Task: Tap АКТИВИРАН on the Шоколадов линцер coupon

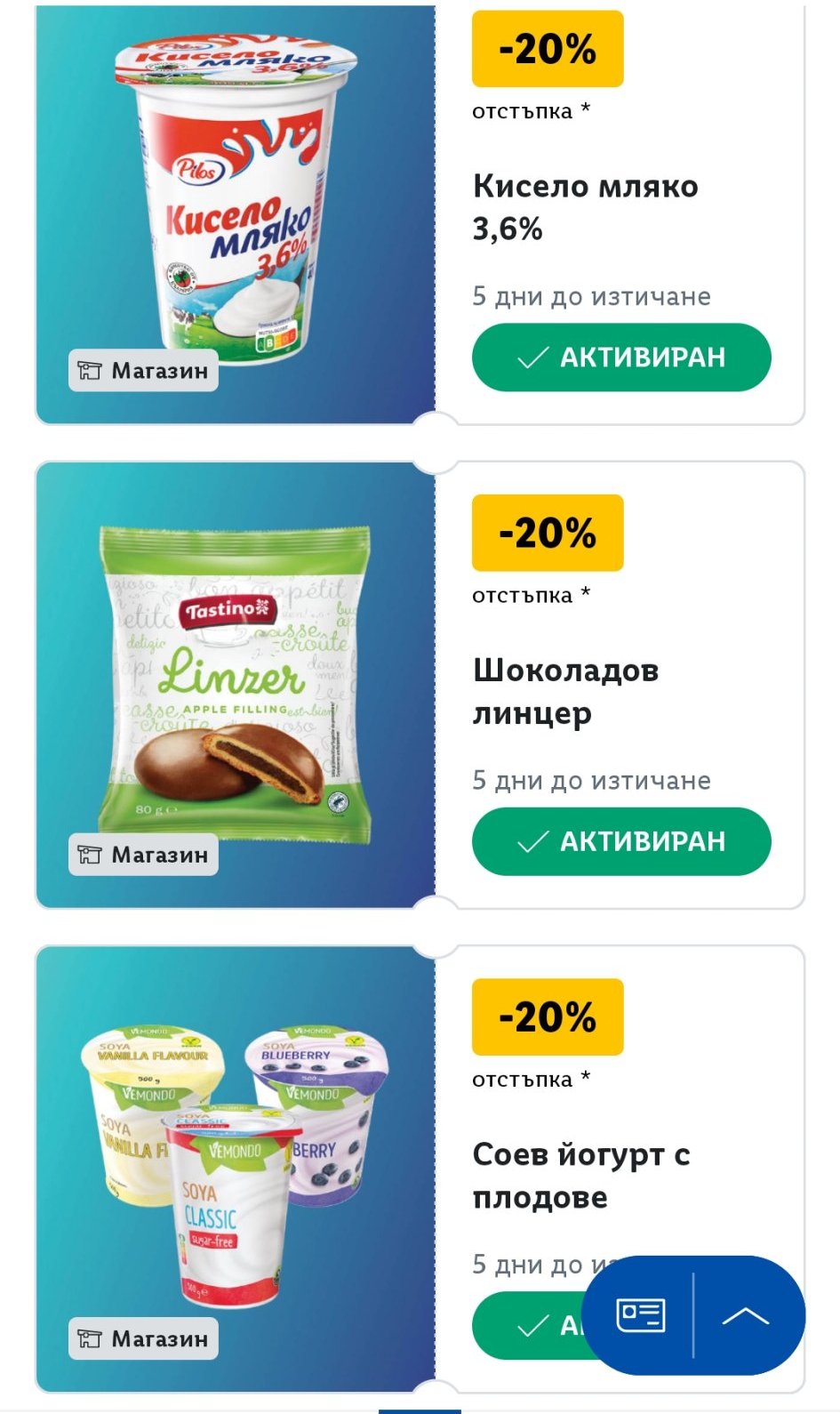Action: click(620, 841)
